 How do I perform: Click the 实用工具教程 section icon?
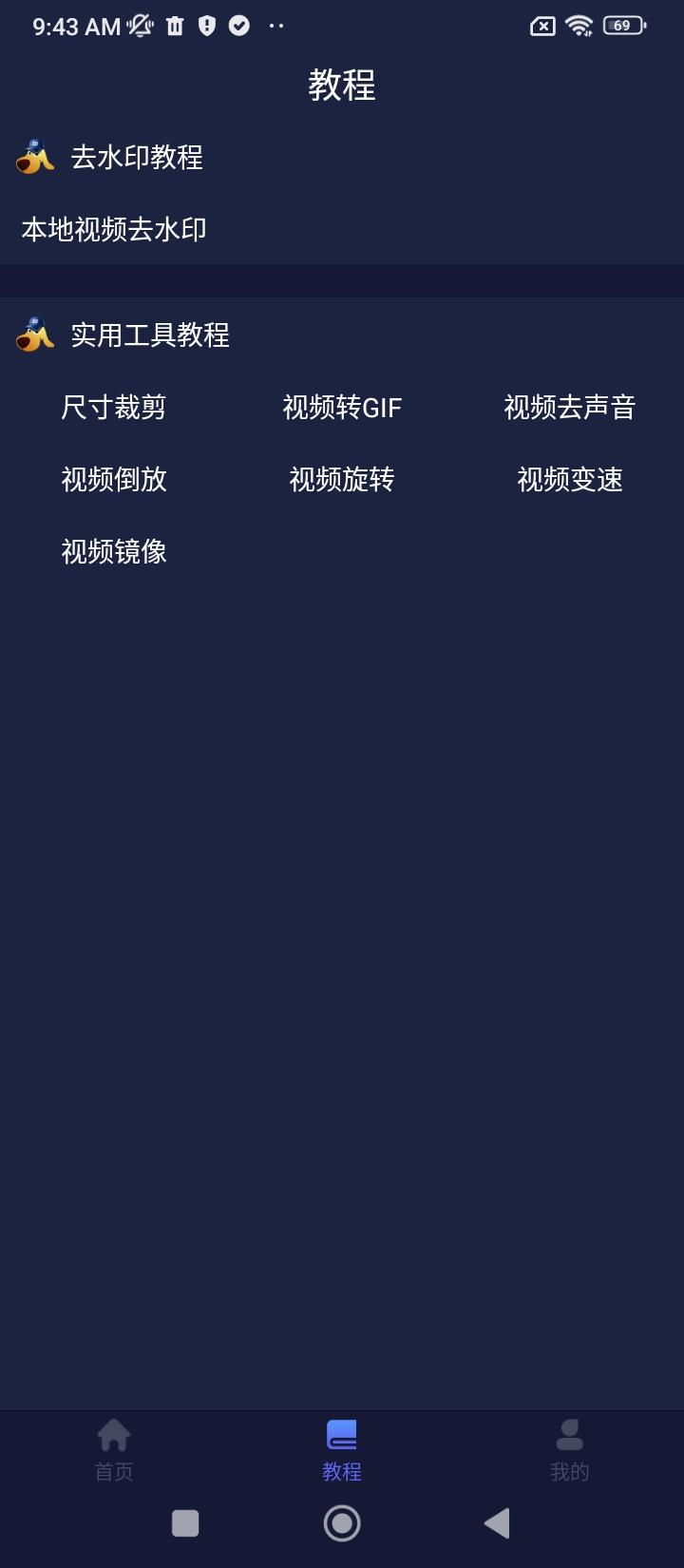(33, 335)
